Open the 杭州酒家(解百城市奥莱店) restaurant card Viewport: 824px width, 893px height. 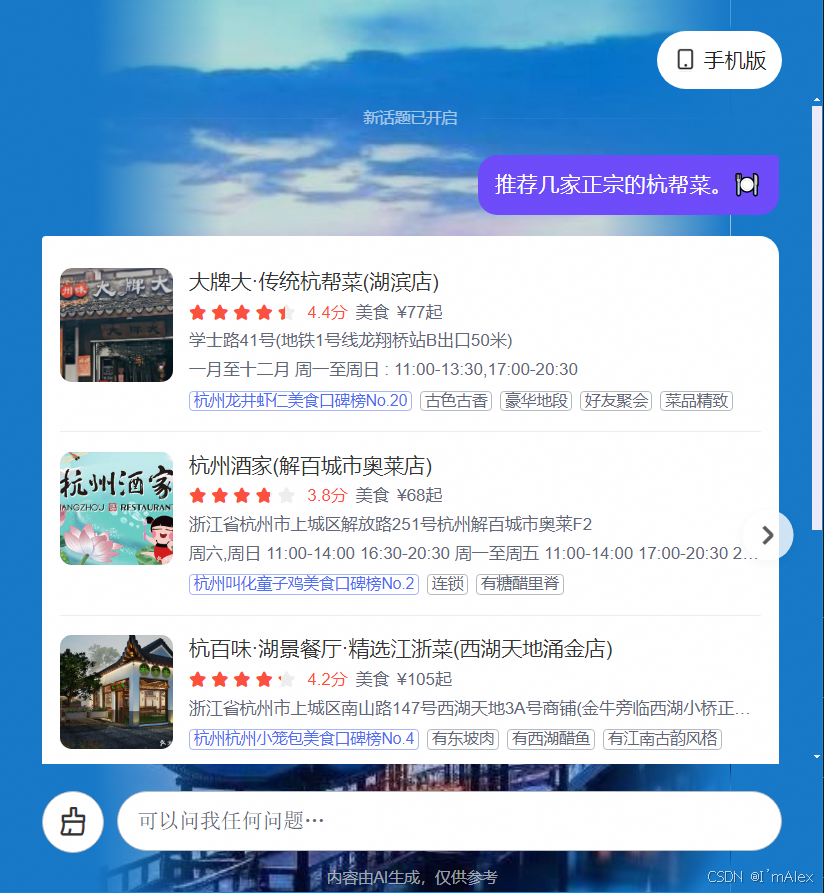click(x=310, y=466)
